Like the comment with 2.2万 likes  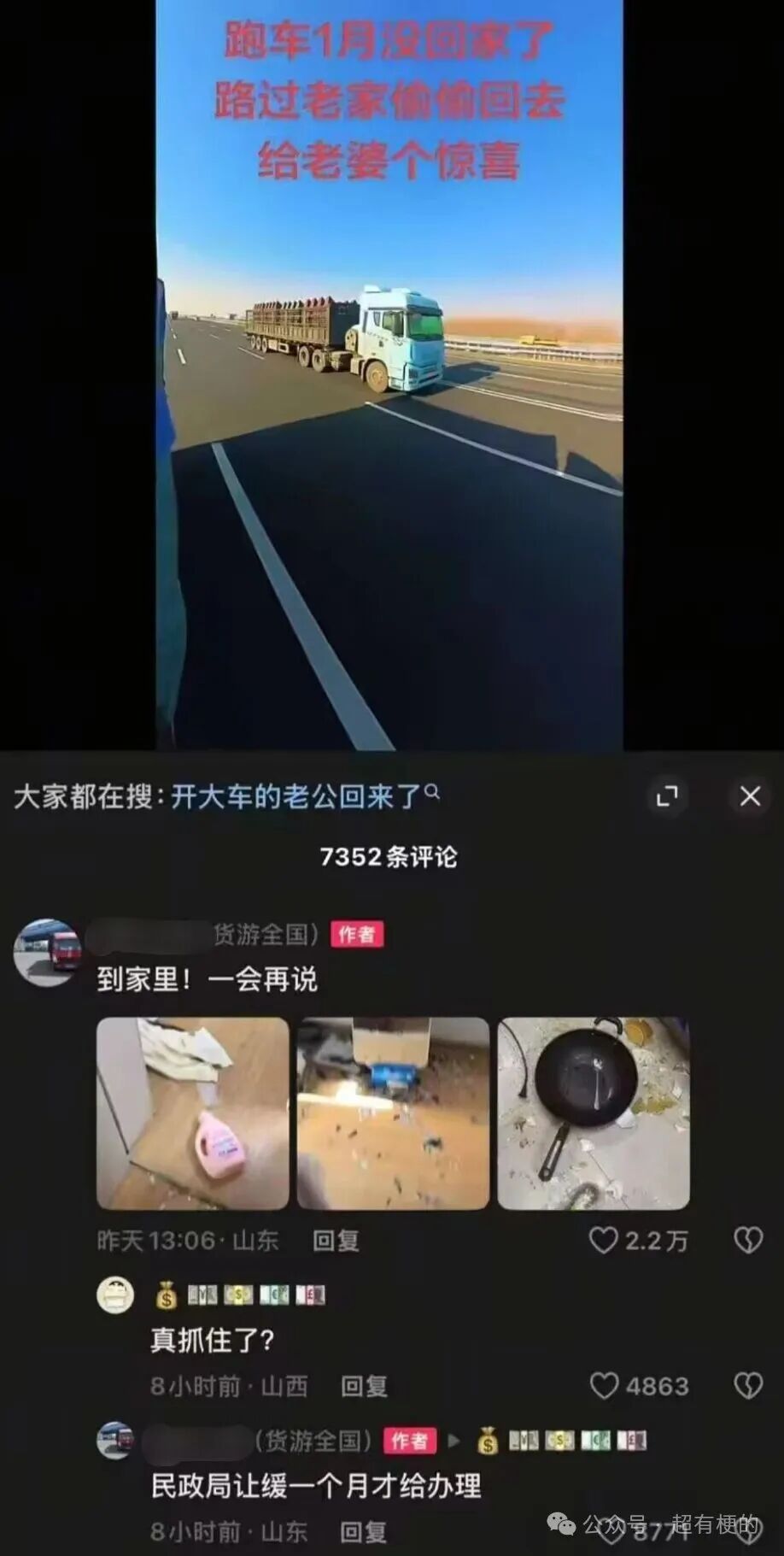604,1240
